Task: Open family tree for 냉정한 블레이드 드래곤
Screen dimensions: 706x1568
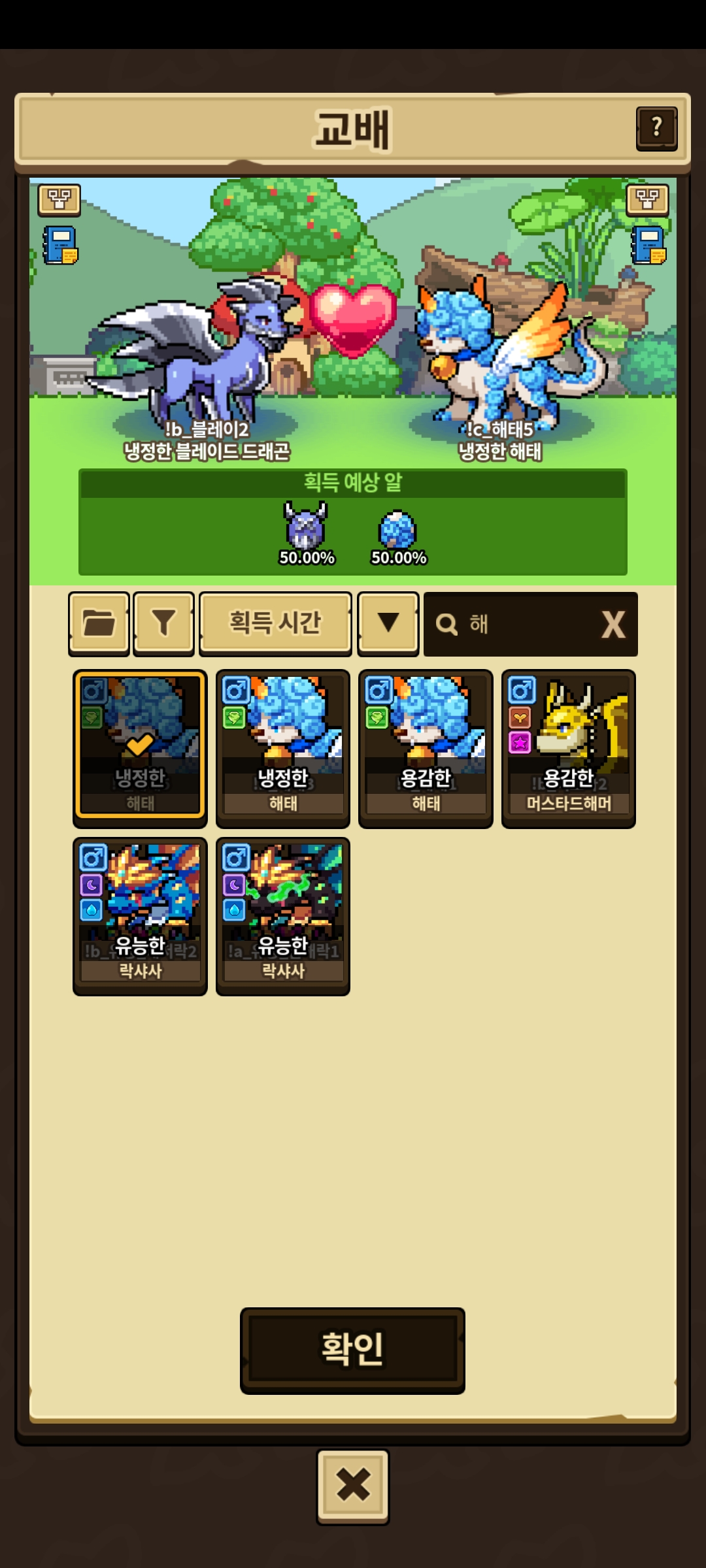Action: 59,199
